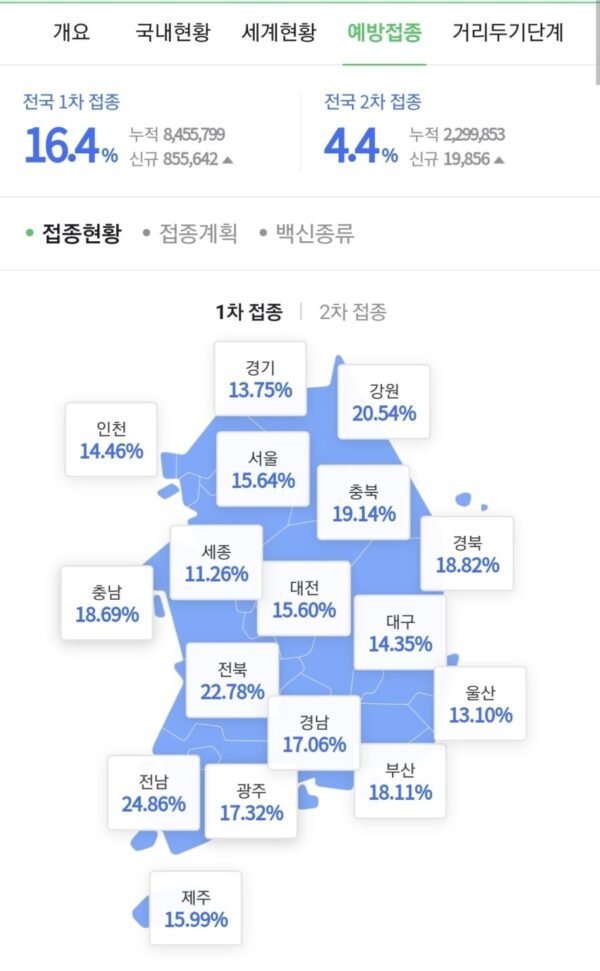
Task: Select the 경기 13.75% region label
Action: 260,378
